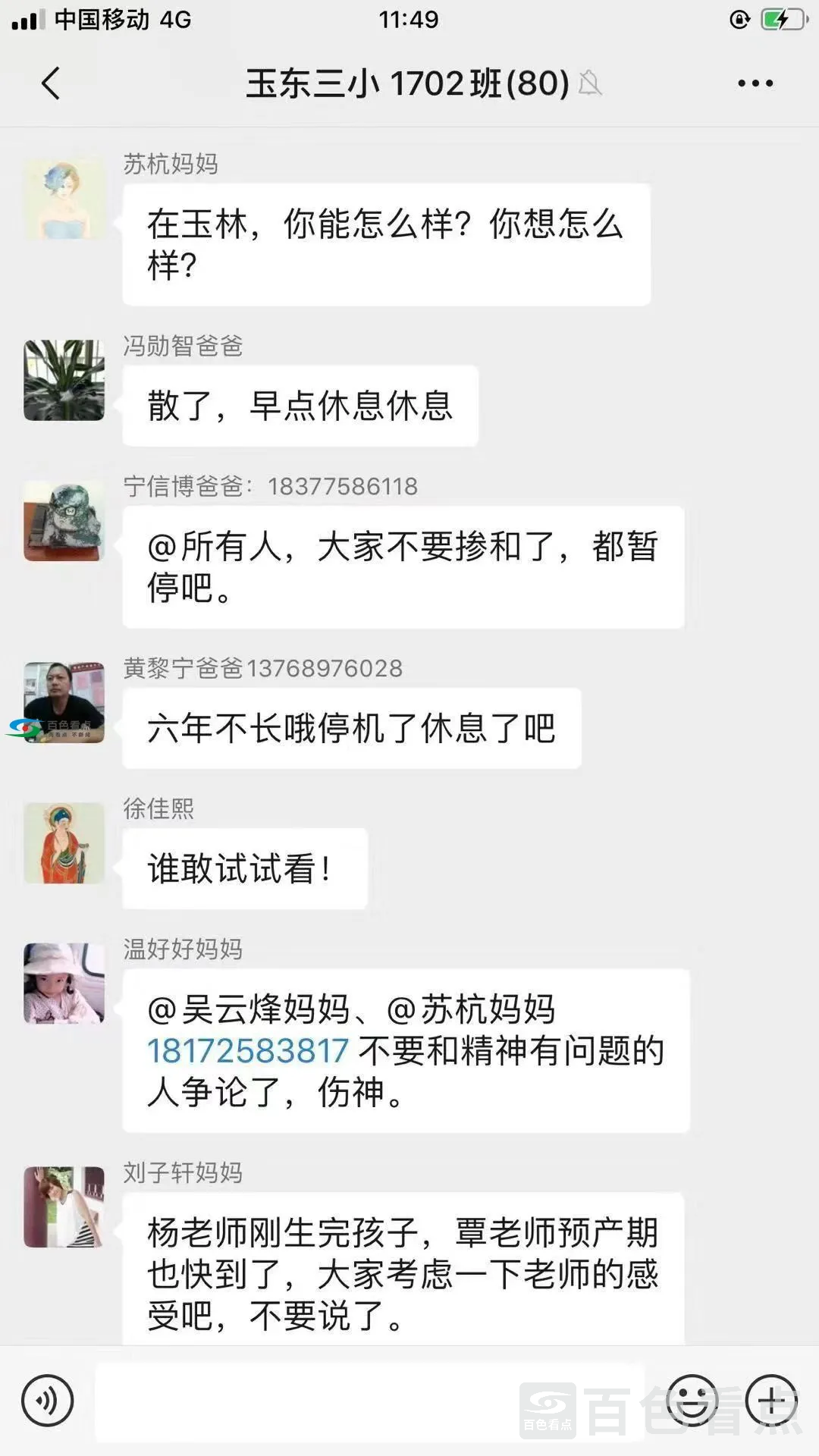The width and height of the screenshot is (819, 1456).
Task: Open the emoji picker
Action: tap(692, 1401)
